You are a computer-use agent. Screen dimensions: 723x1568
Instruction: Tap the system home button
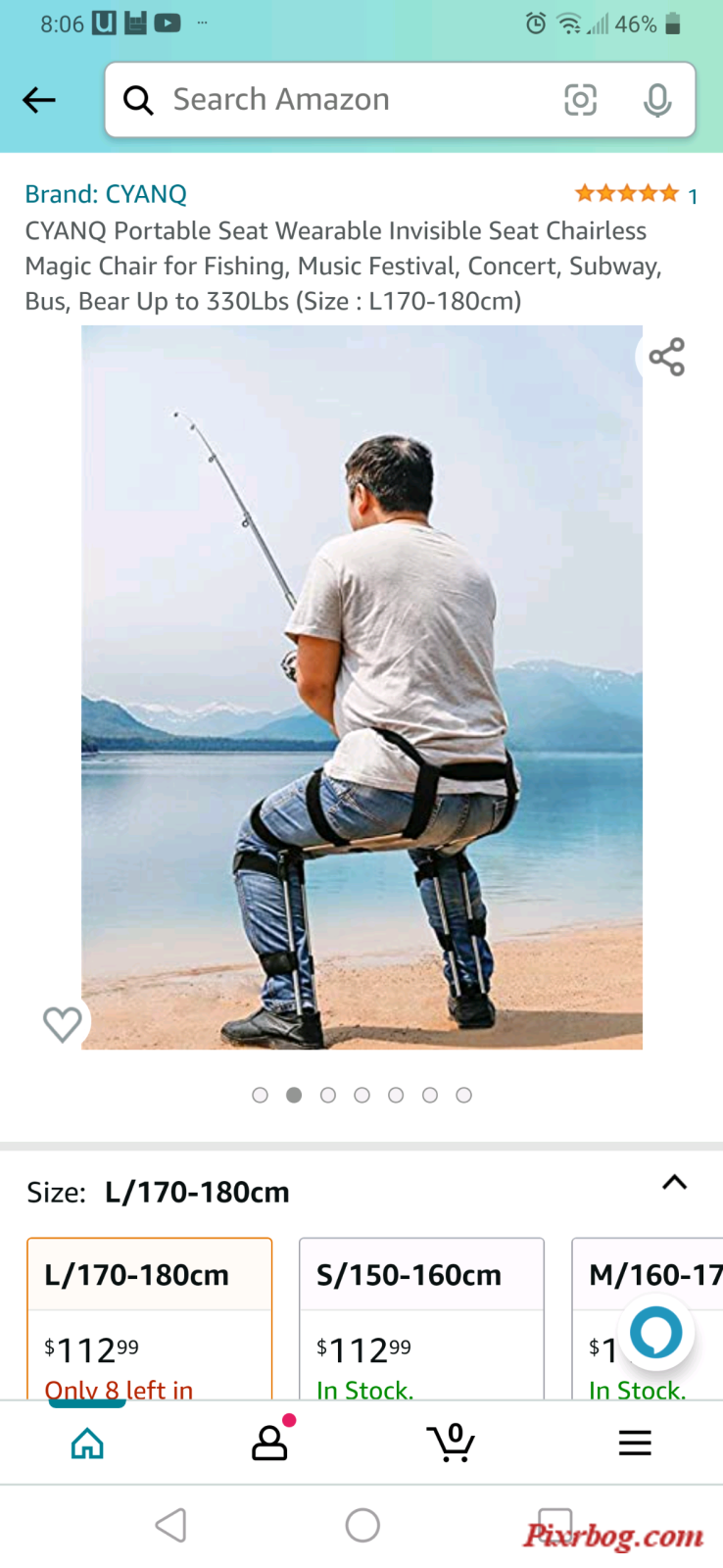click(x=362, y=1525)
